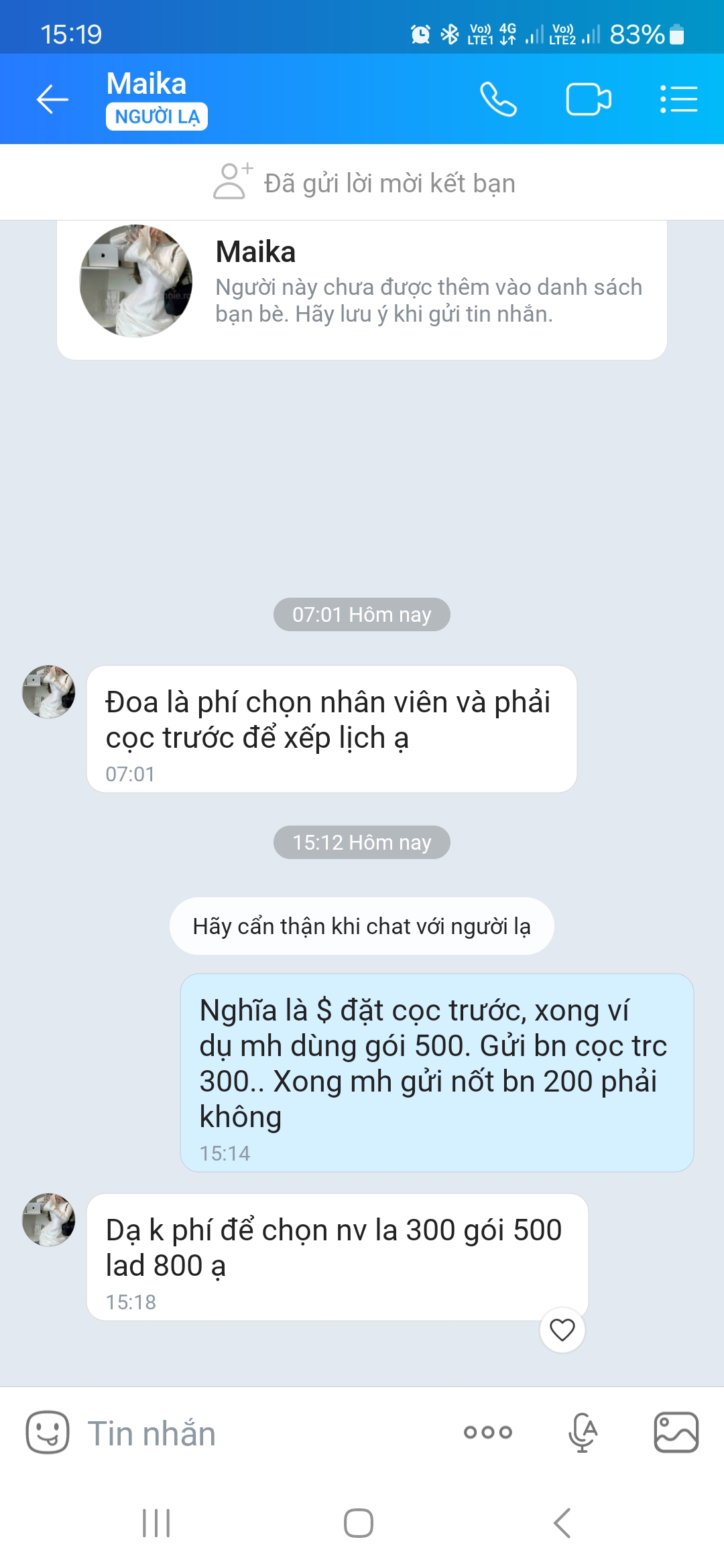724x1568 pixels.
Task: Start a voice call with Maika
Action: click(x=498, y=100)
